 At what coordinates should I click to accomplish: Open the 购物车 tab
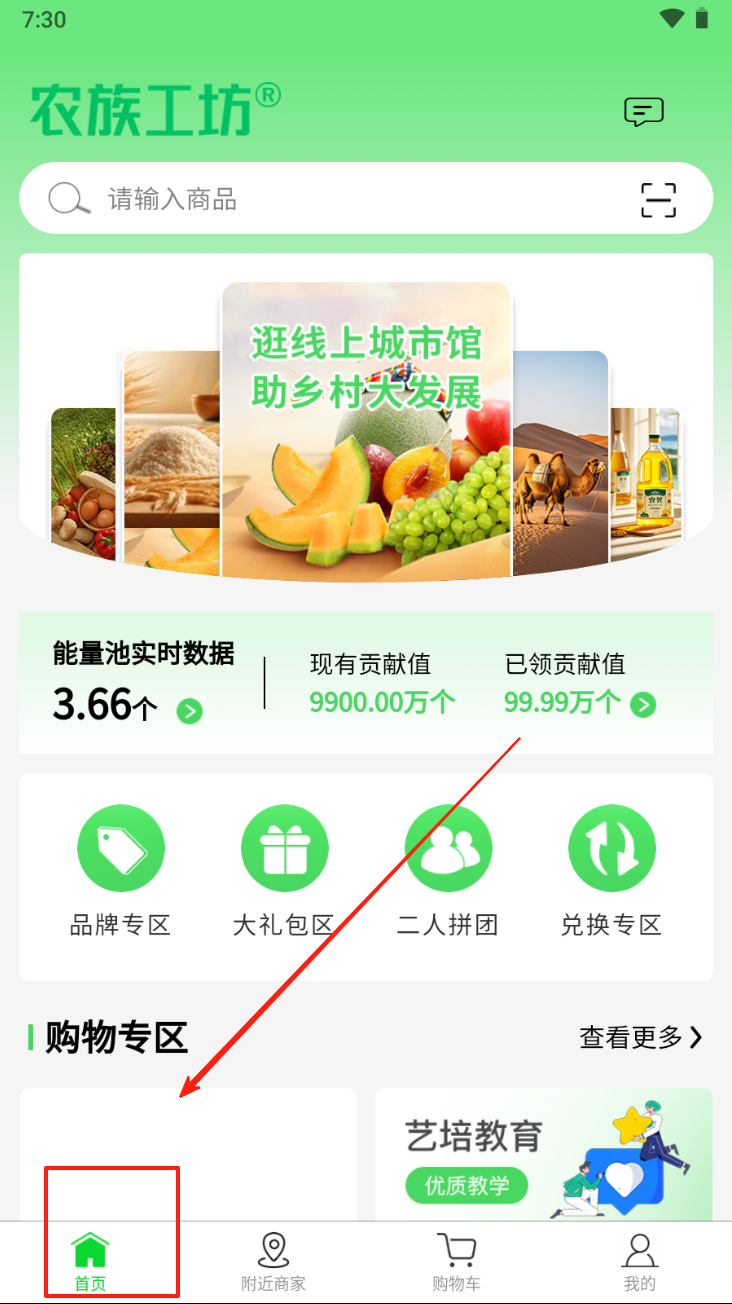456,1262
